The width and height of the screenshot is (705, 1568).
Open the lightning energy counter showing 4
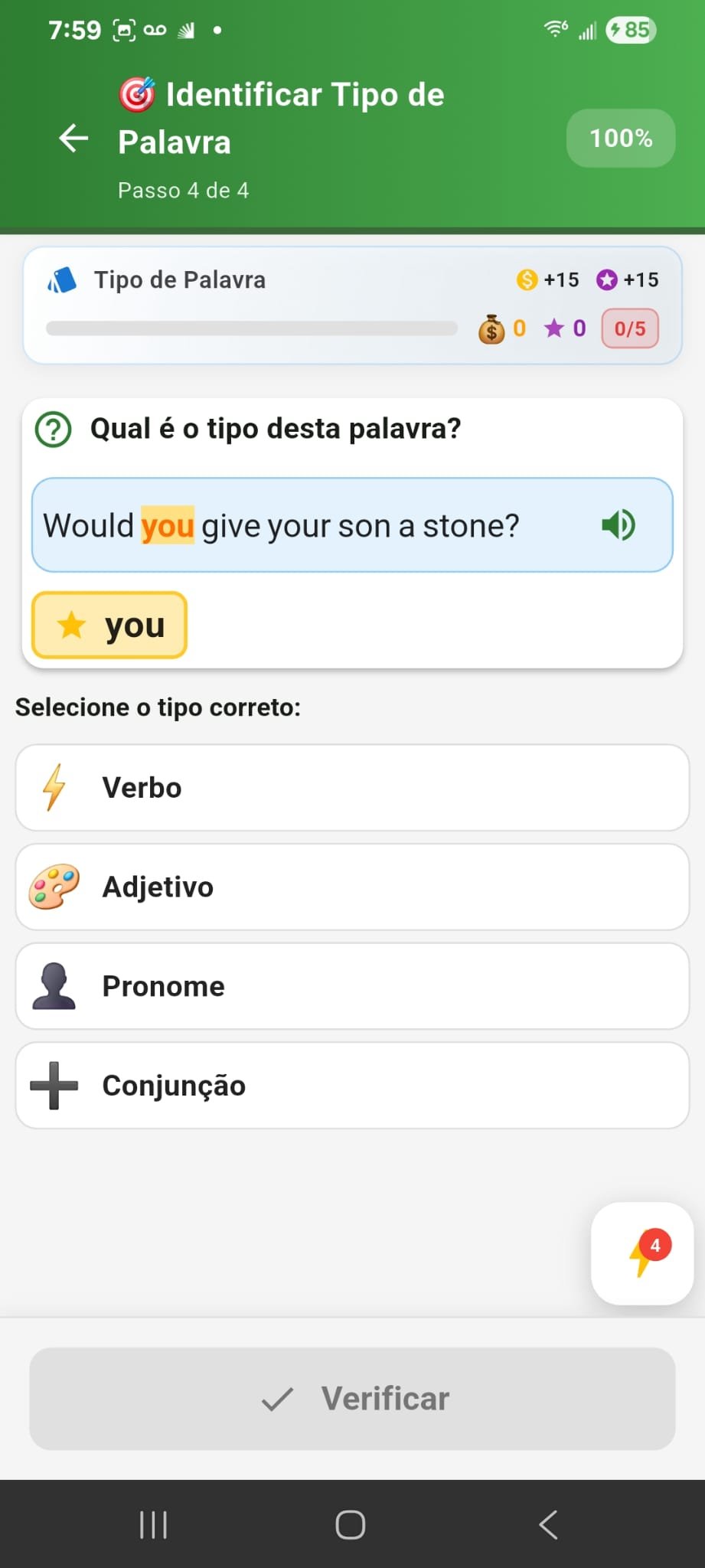[641, 1254]
